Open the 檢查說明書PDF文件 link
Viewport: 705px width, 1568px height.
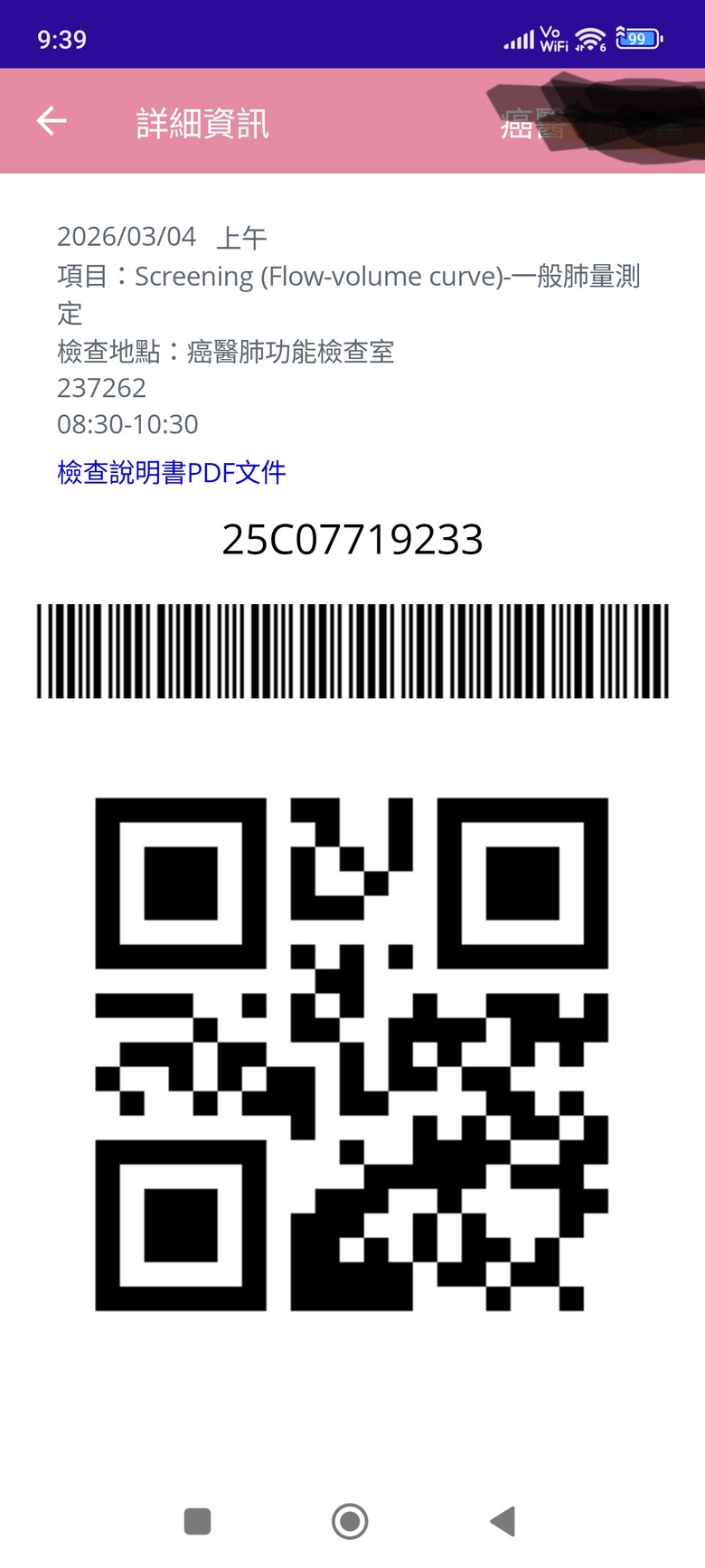171,472
